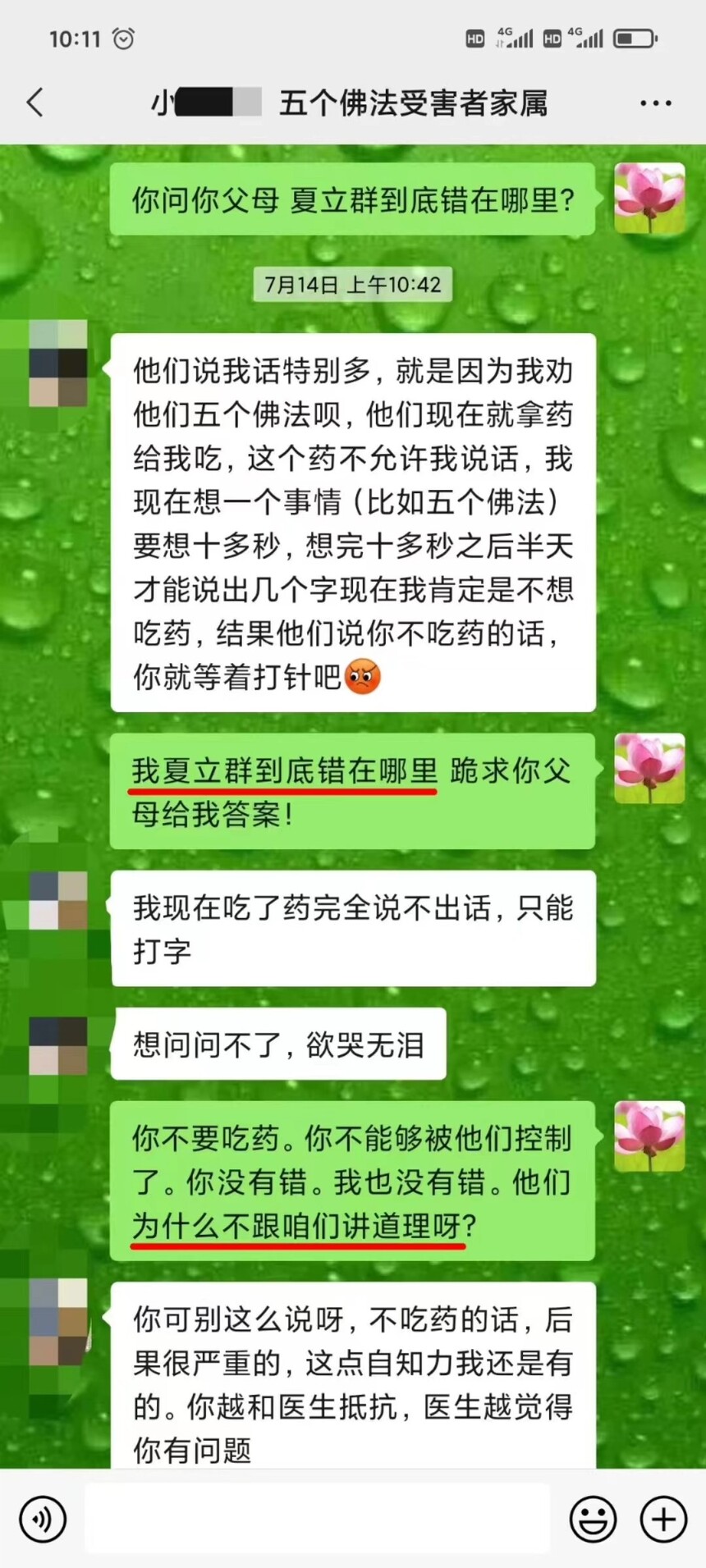Viewport: 706px width, 1568px height.
Task: Open lotus avatar beside 夏立群到底错在哪里 question
Action: (649, 198)
